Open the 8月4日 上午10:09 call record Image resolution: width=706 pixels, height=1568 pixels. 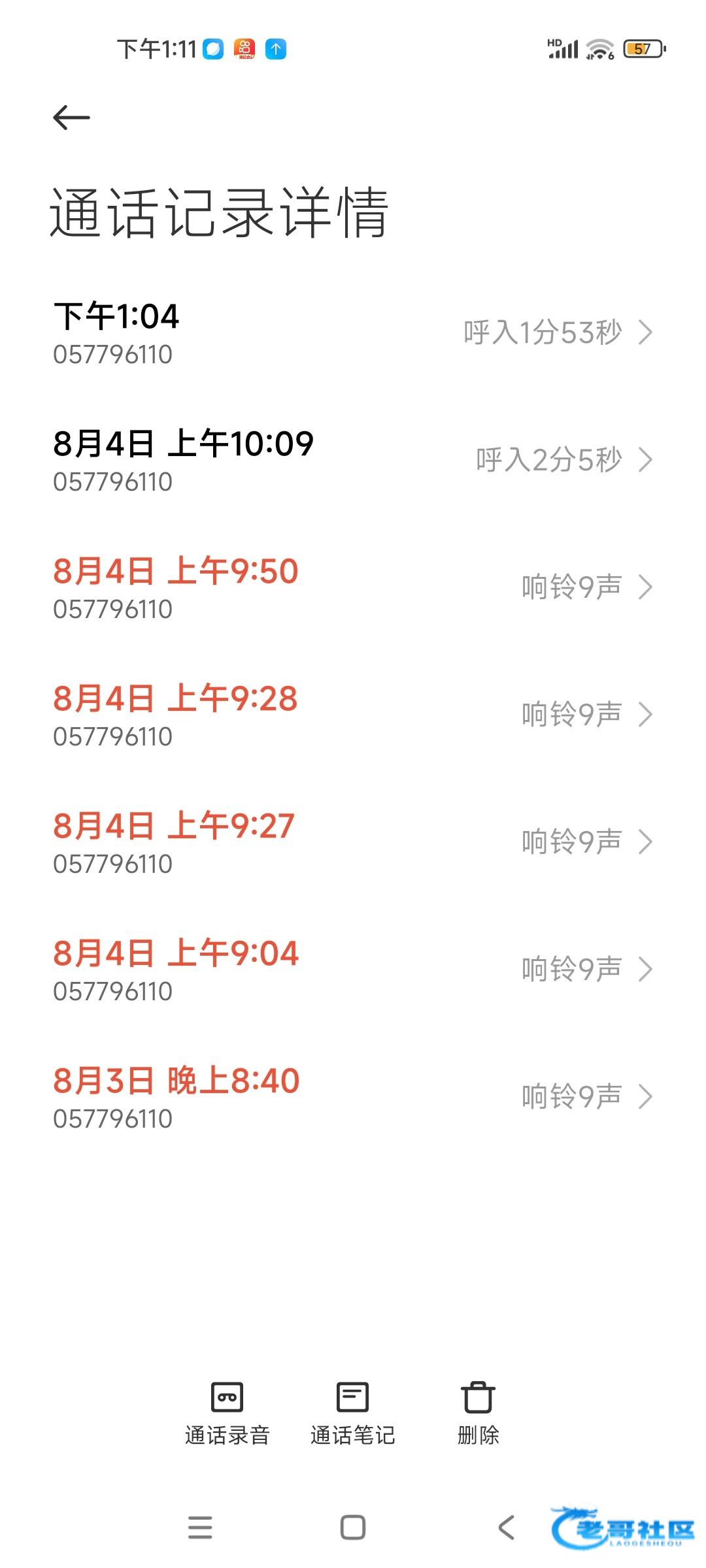(353, 461)
